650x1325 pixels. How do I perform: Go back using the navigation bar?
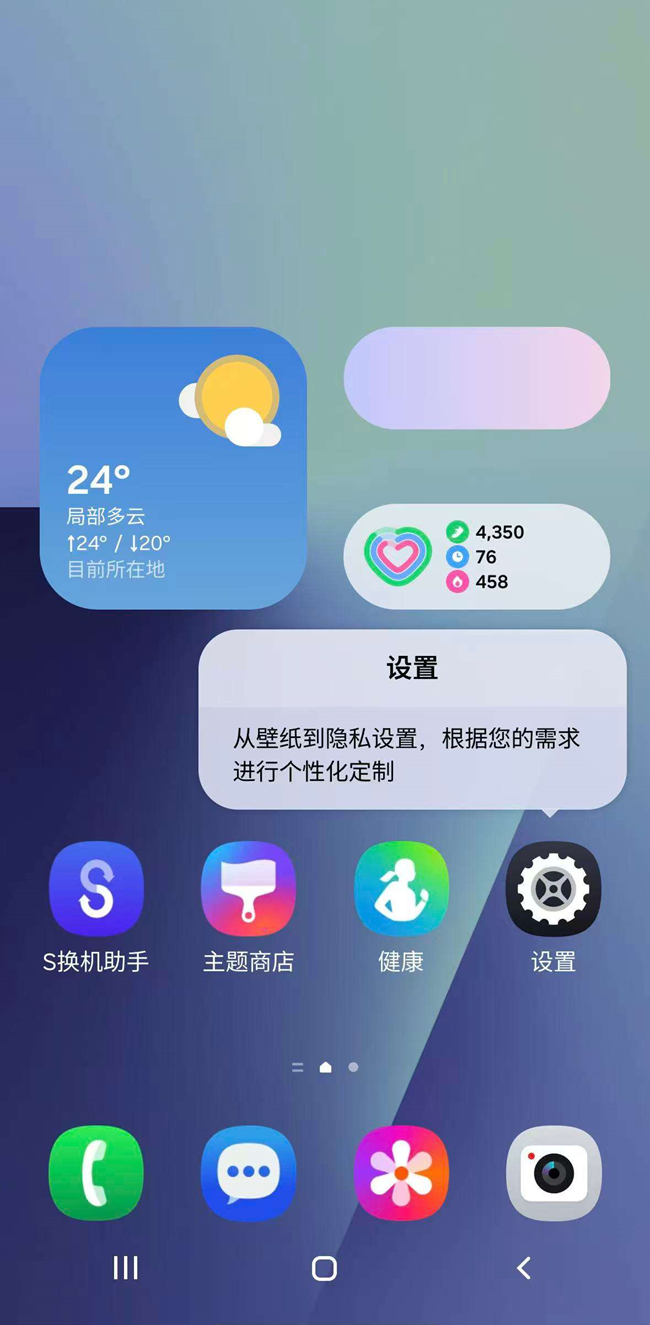pyautogui.click(x=523, y=1268)
